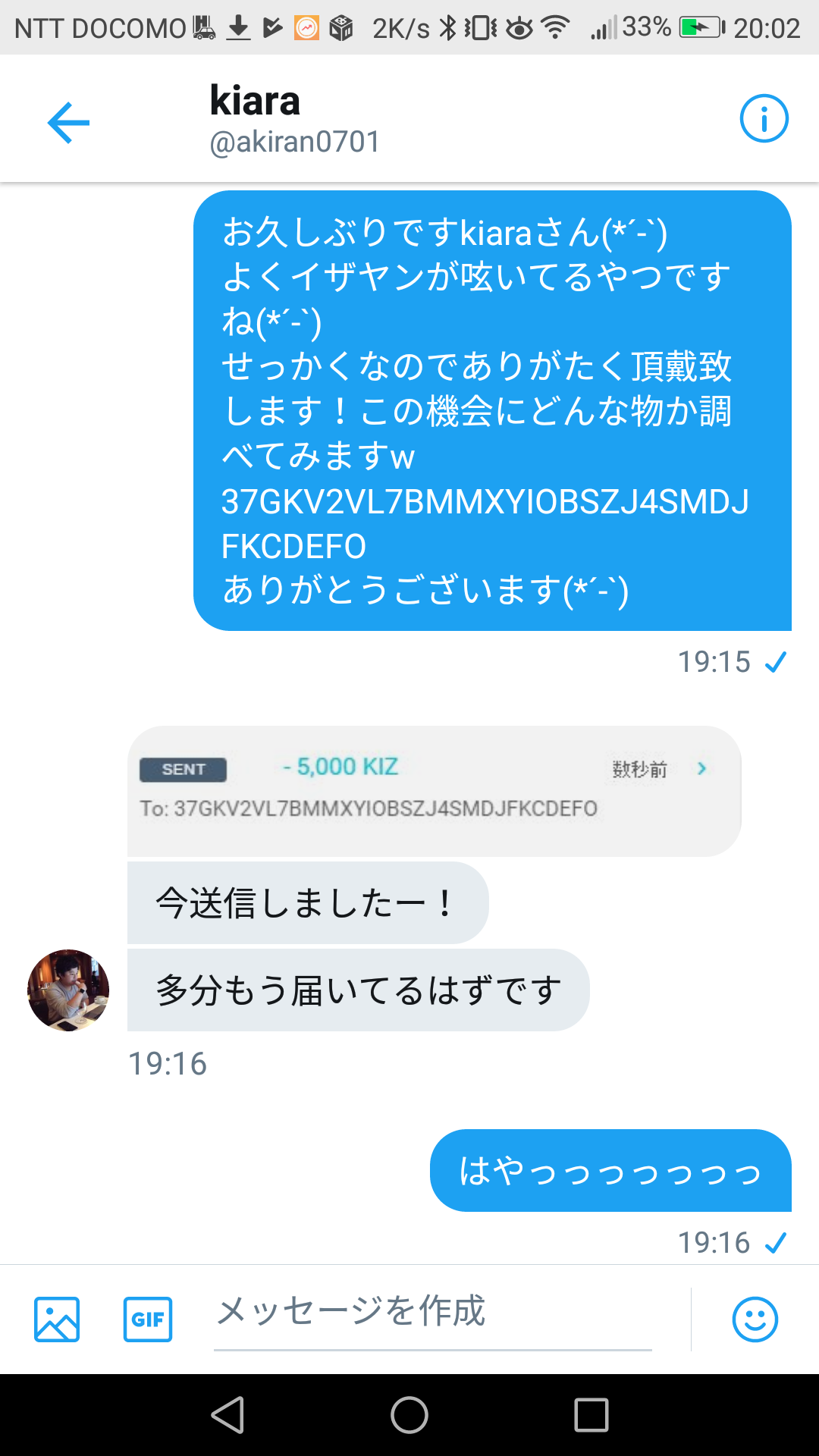Viewport: 819px width, 1456px height.
Task: Open the sent 5,000 KIZ screenshot image
Action: [x=434, y=790]
